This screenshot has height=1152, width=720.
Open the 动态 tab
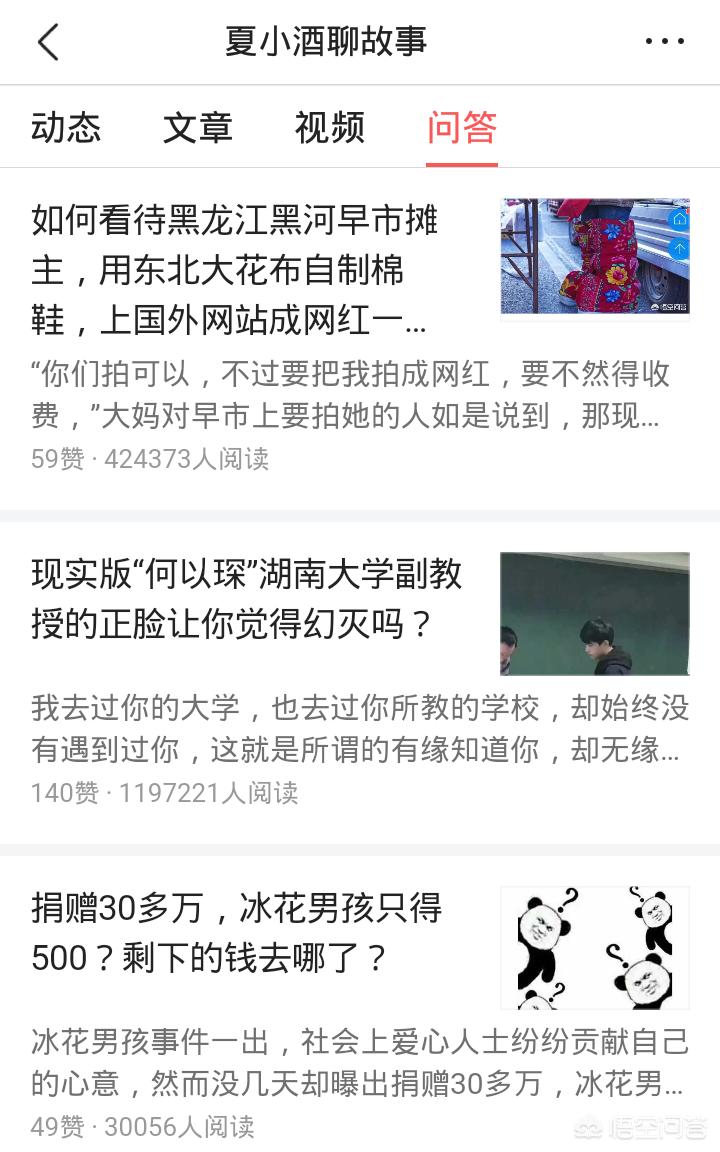point(66,128)
